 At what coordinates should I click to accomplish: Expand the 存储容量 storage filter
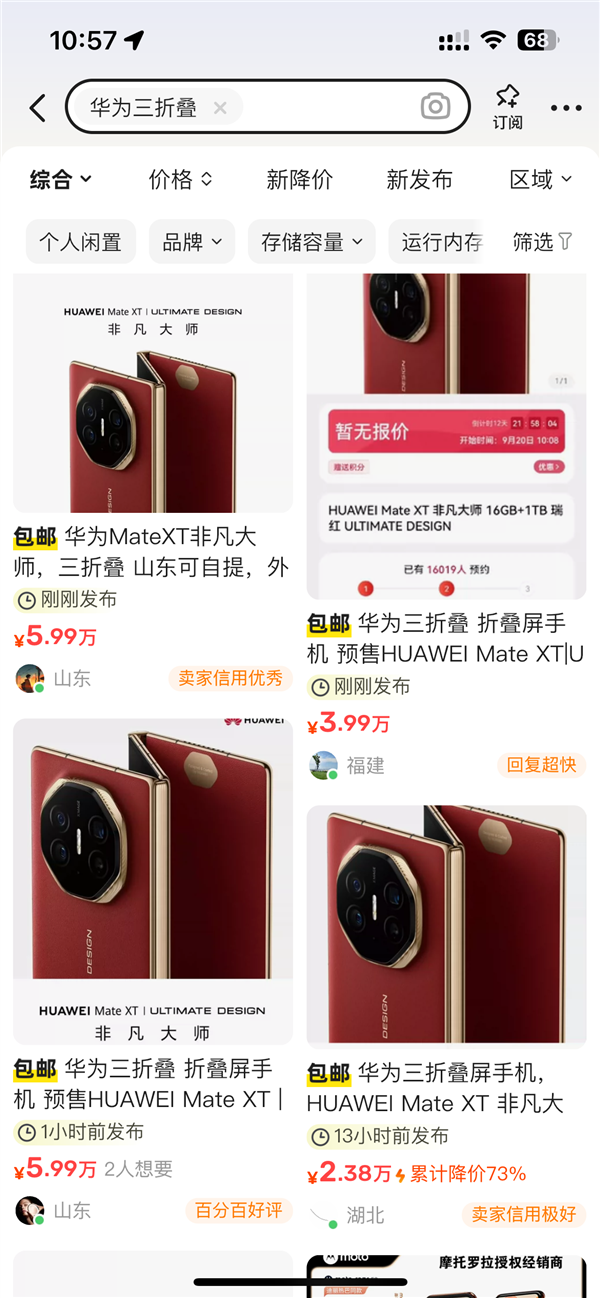(311, 242)
